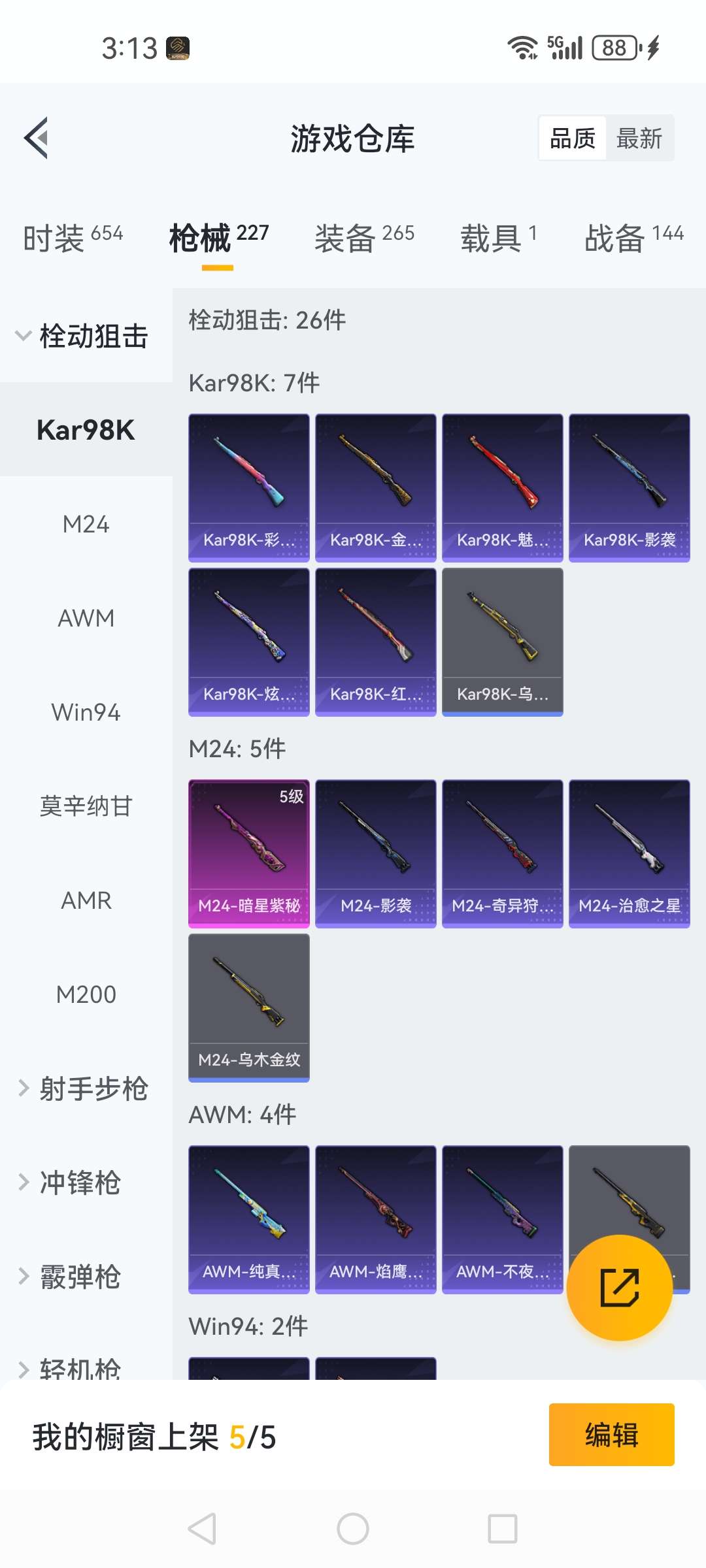Viewport: 706px width, 1568px height.
Task: Open the M24-乌木金纹 skin tile
Action: (x=248, y=1007)
